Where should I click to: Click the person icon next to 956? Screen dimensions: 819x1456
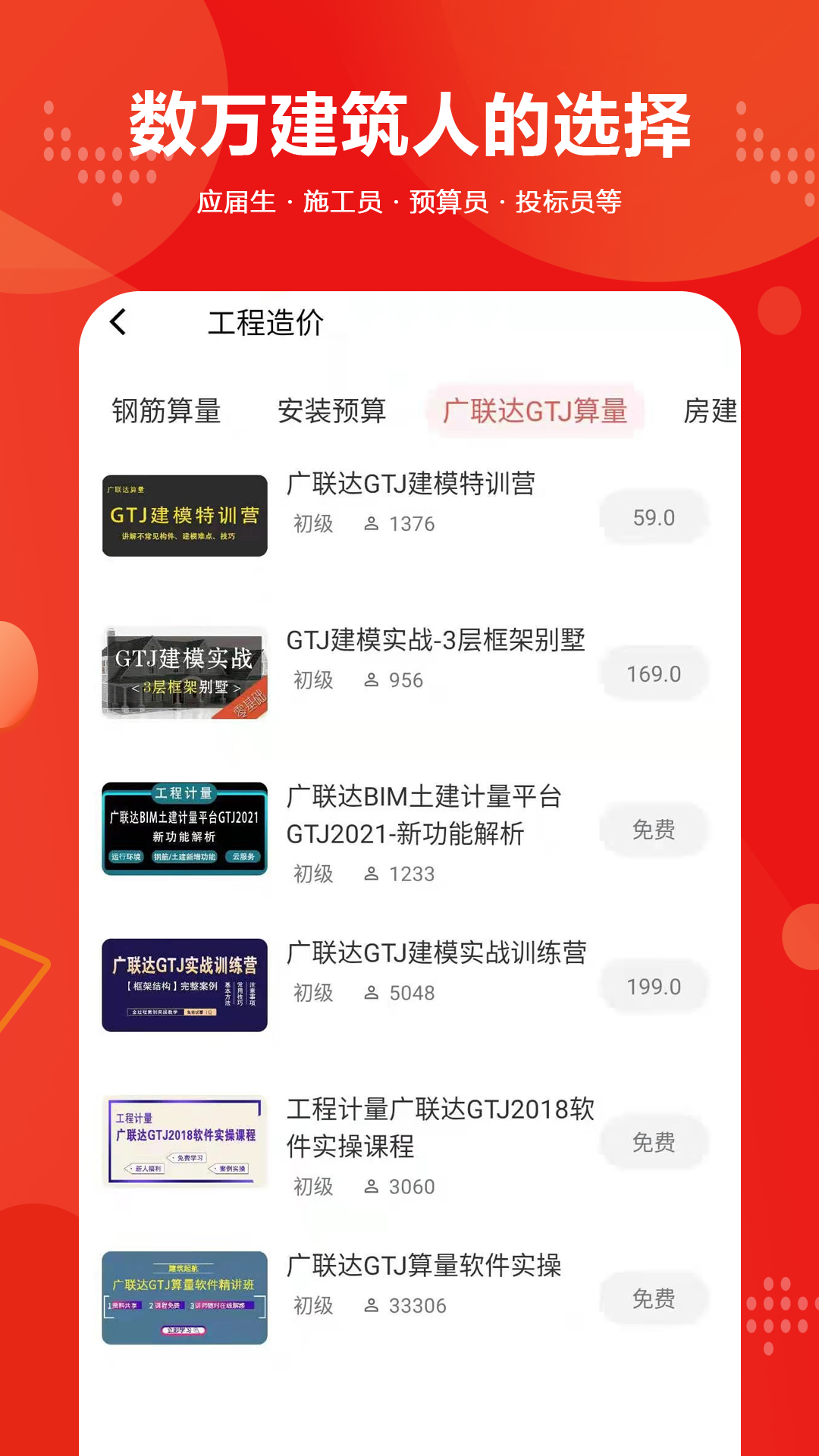coord(372,680)
